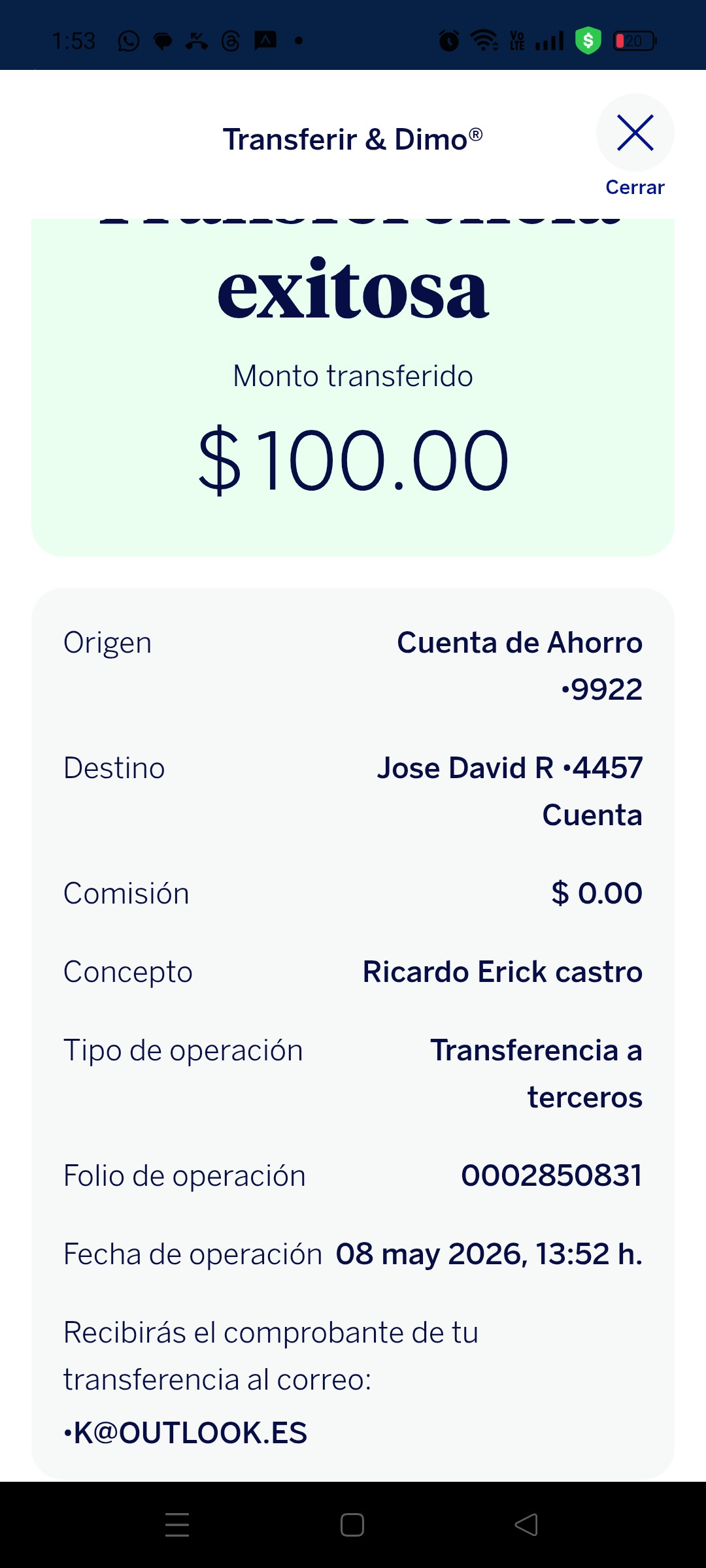Tap the system back button
The height and width of the screenshot is (1568, 706).
click(x=527, y=1525)
